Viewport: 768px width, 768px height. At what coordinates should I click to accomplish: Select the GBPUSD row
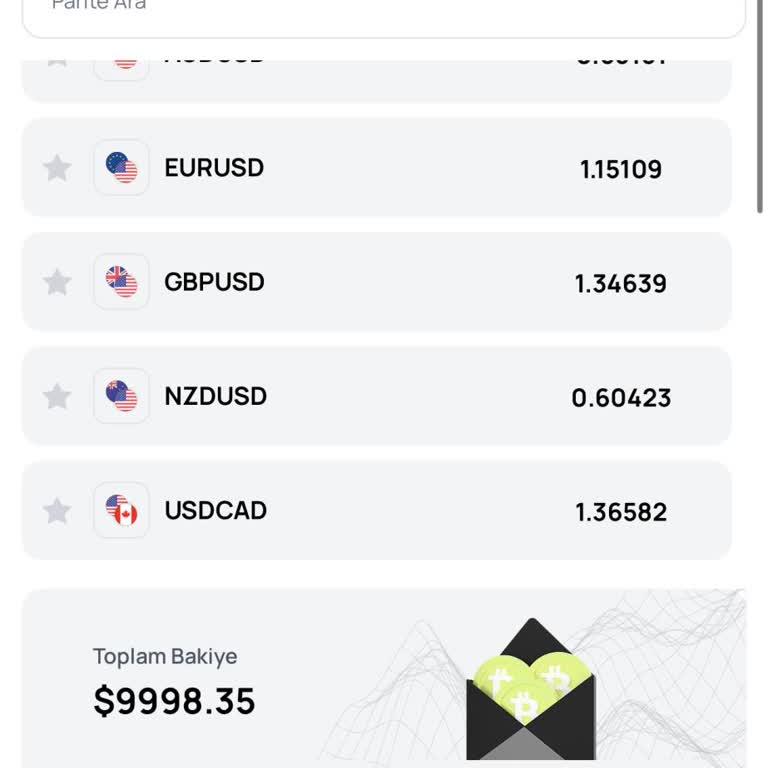tap(400, 282)
